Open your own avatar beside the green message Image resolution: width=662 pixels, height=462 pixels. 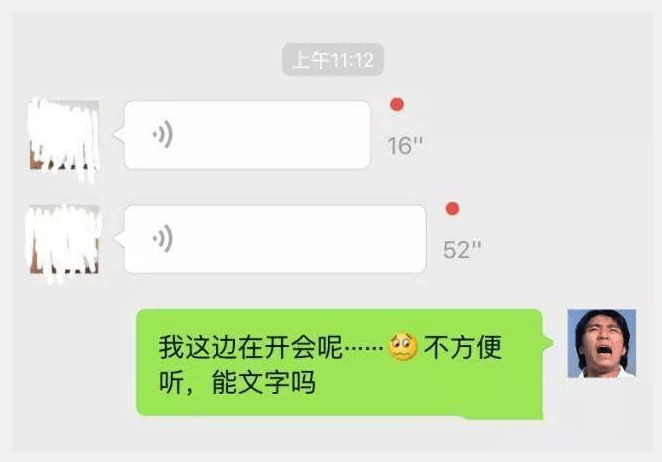pos(602,344)
